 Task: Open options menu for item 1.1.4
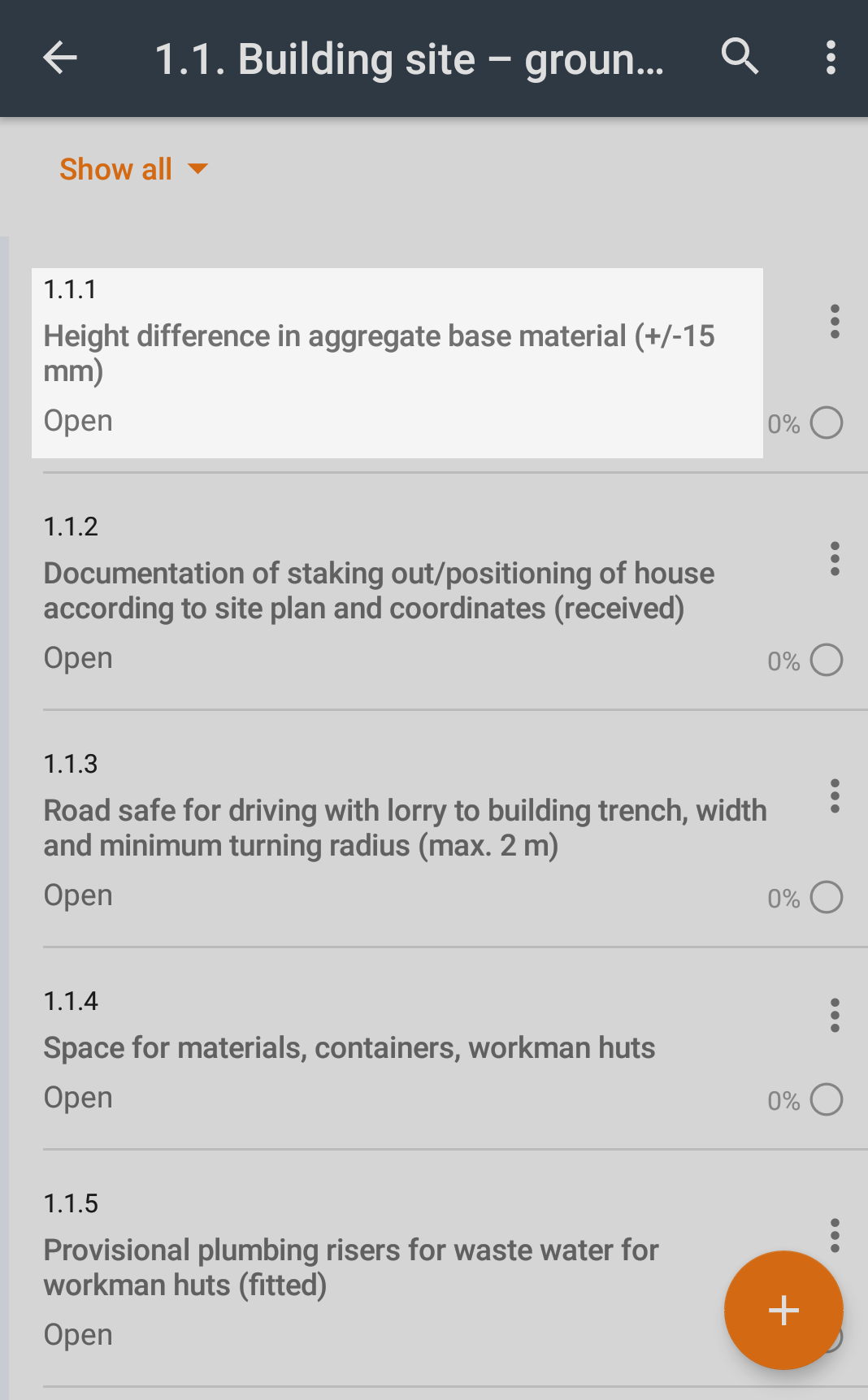[x=834, y=1016]
